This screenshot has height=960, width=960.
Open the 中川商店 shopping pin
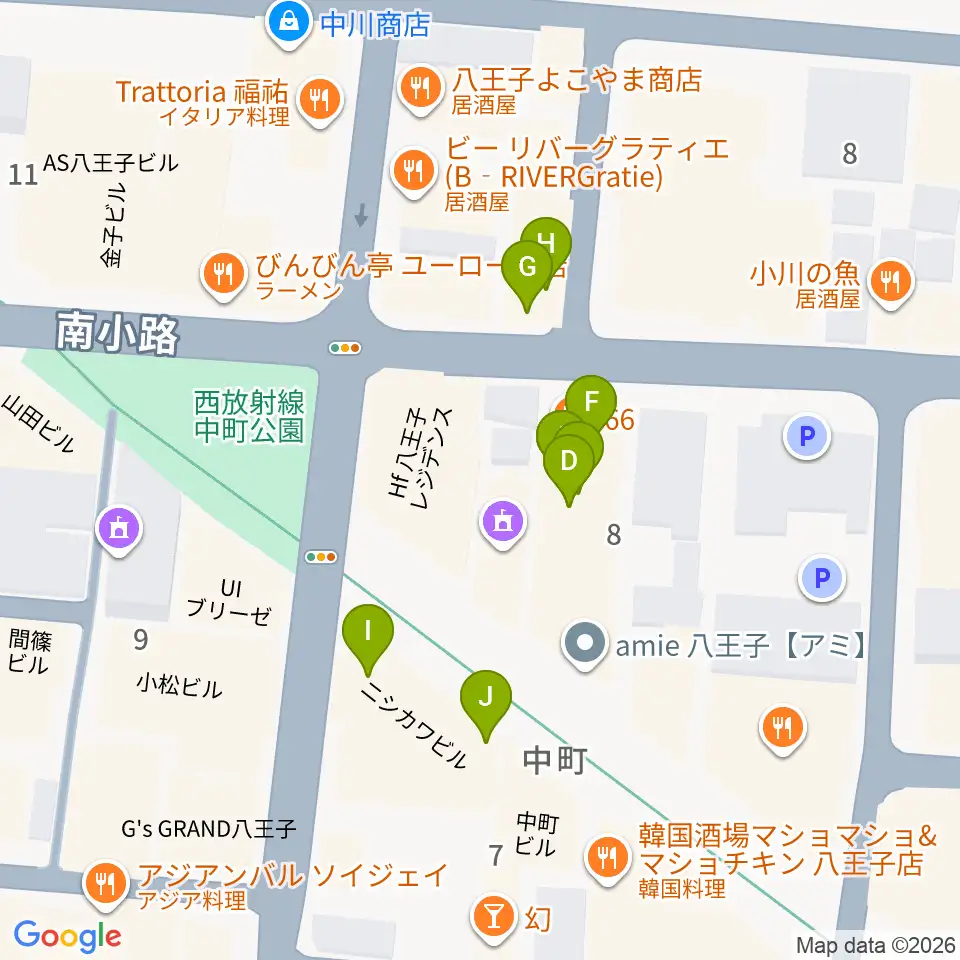(288, 25)
